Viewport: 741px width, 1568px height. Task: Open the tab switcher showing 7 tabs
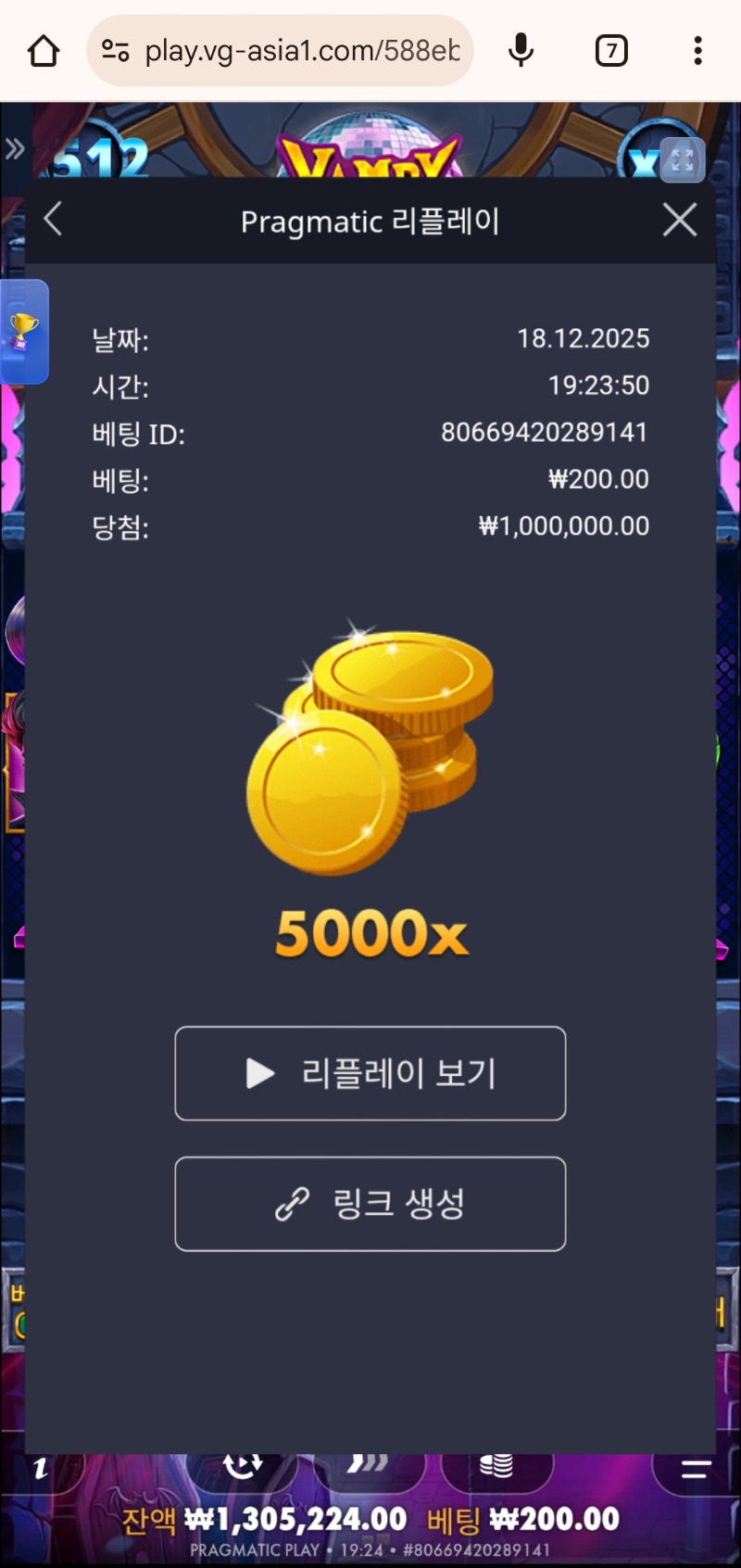click(611, 51)
